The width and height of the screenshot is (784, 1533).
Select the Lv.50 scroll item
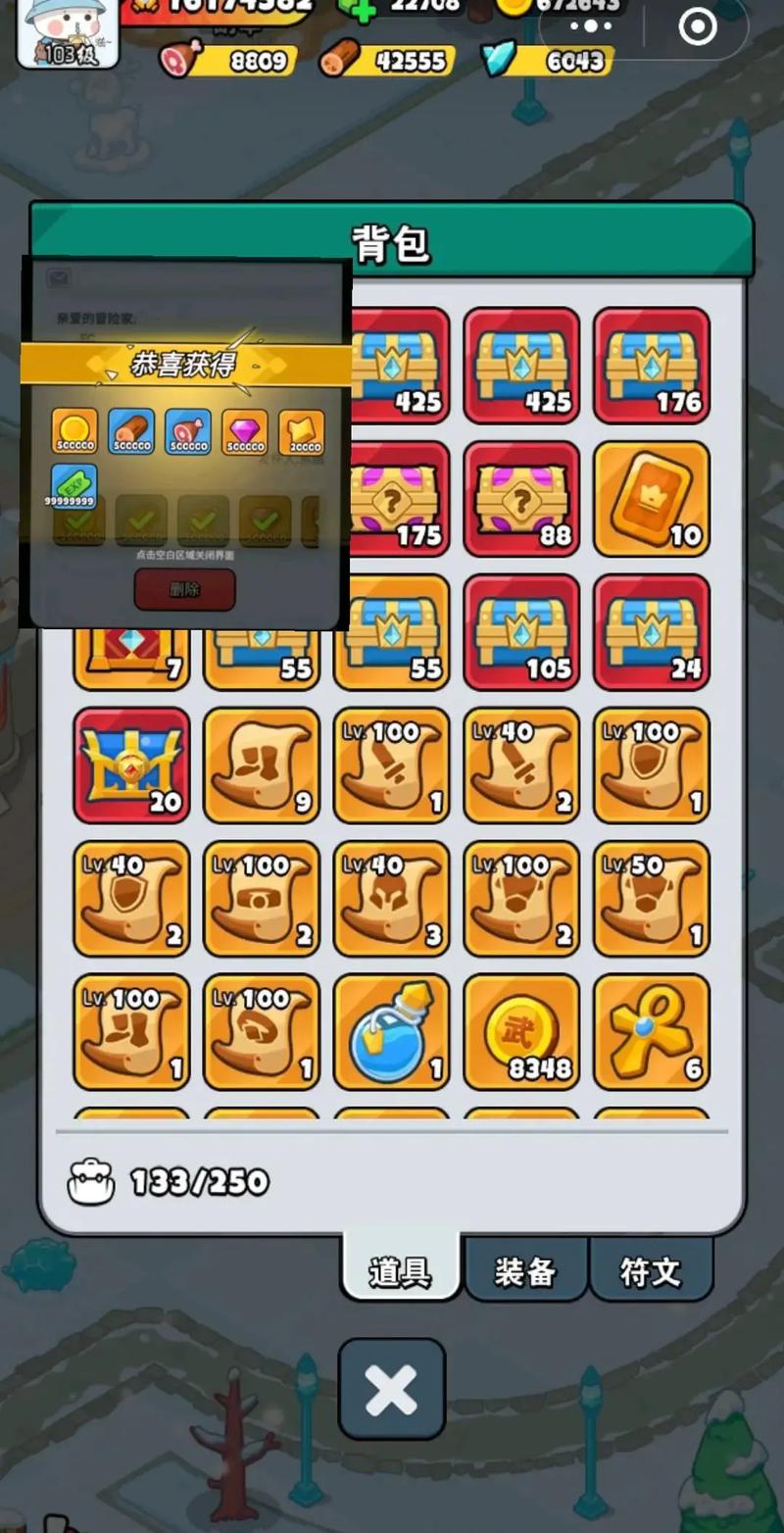tap(652, 898)
